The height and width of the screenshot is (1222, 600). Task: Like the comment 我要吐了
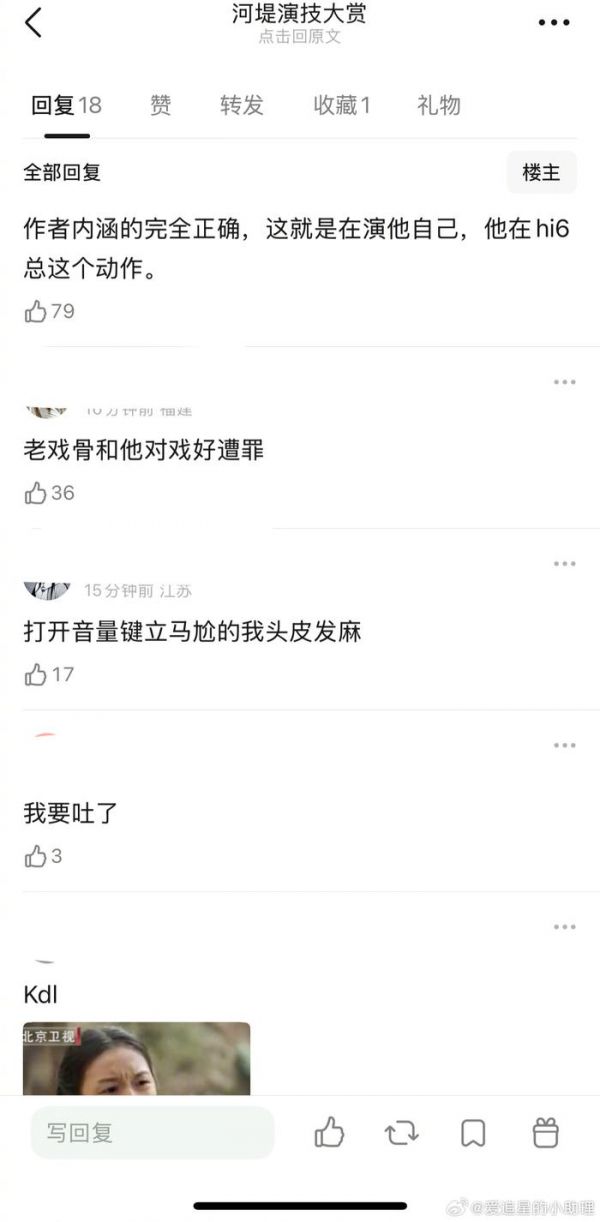(36, 856)
